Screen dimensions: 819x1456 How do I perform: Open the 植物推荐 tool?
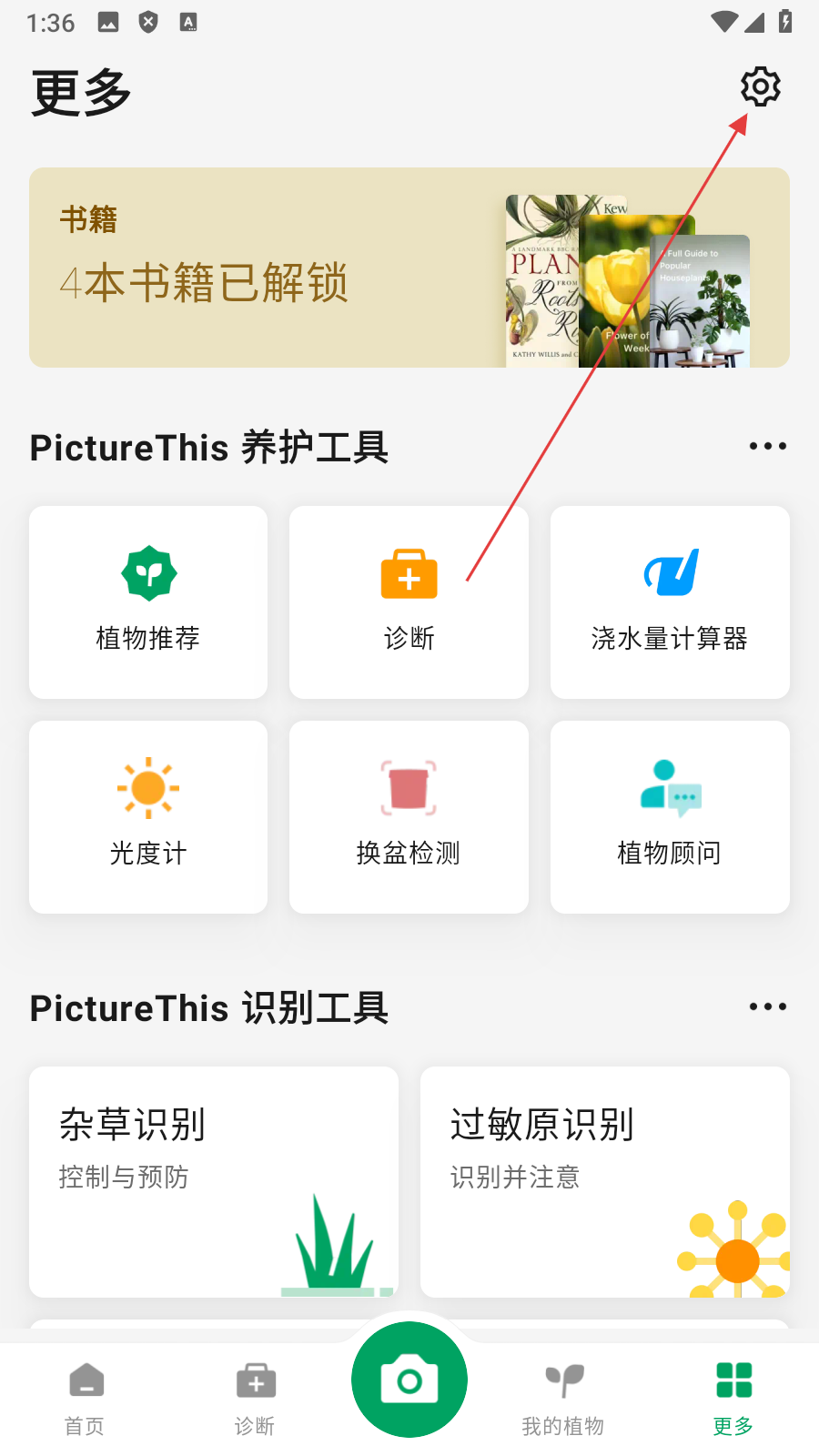pyautogui.click(x=148, y=602)
